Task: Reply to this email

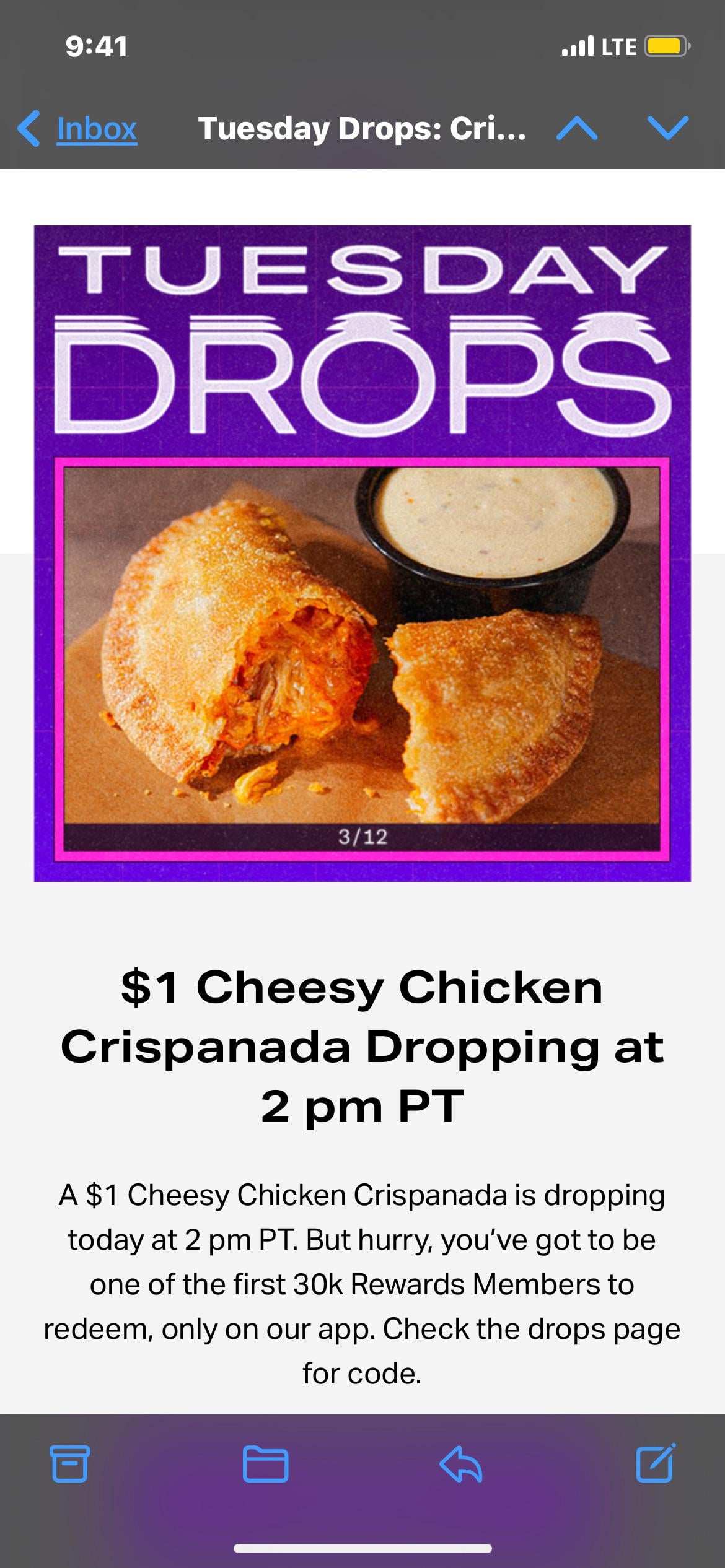Action: 461,1464
